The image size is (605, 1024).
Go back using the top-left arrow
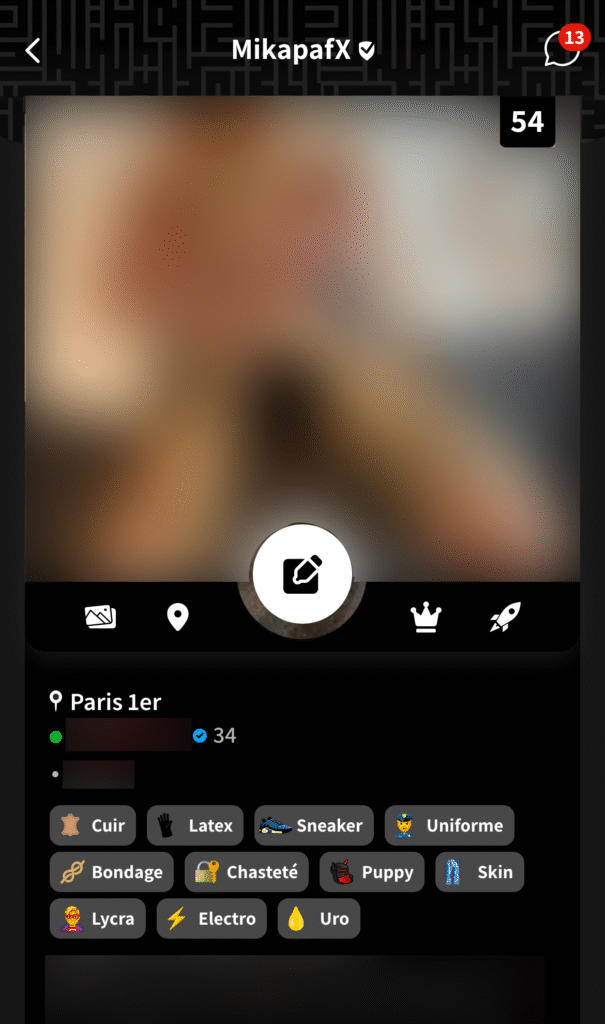33,50
